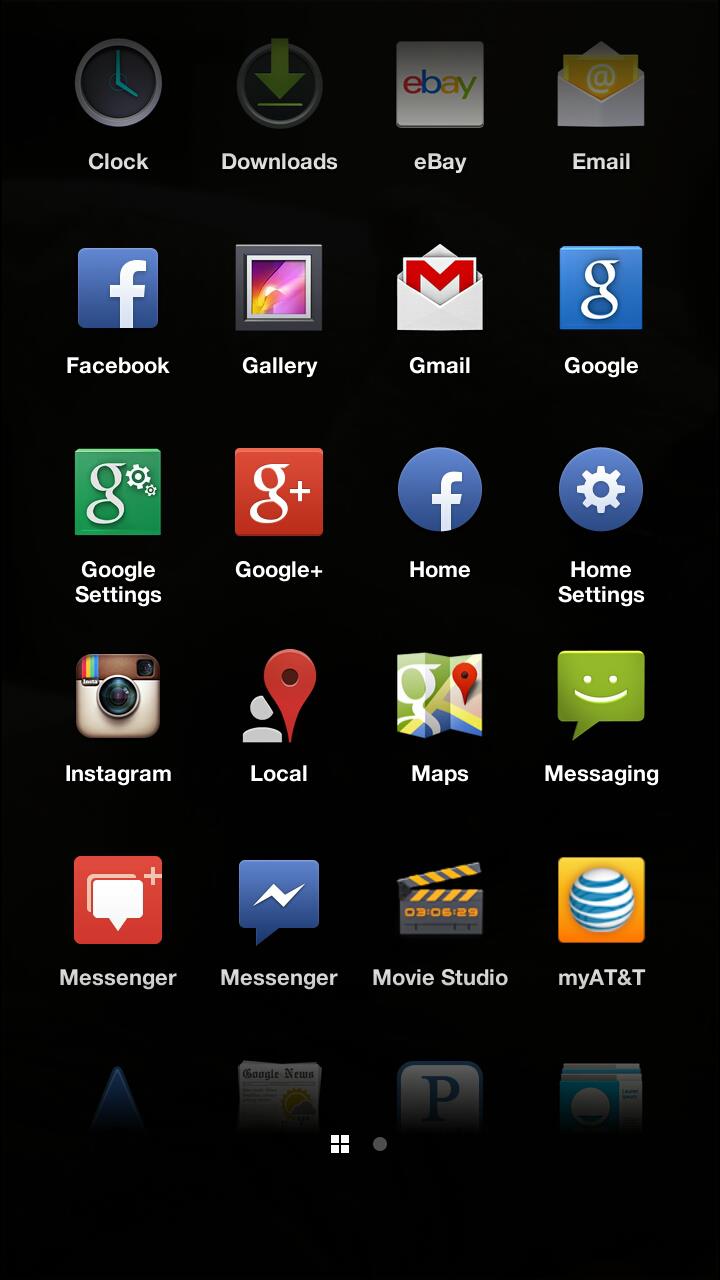The width and height of the screenshot is (720, 1280).
Task: Open the Facebook app
Action: point(118,288)
